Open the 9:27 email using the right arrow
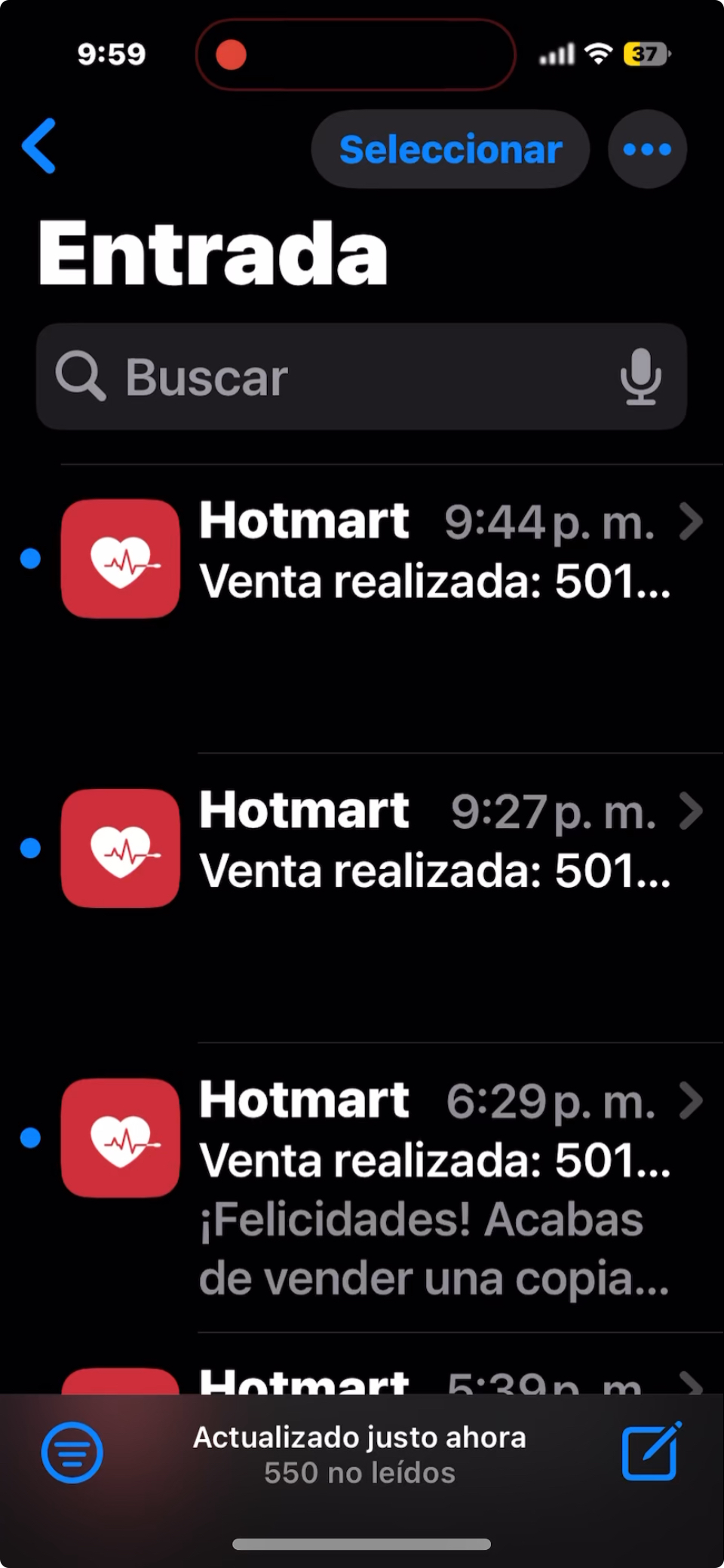Viewport: 724px width, 1568px height. point(691,811)
